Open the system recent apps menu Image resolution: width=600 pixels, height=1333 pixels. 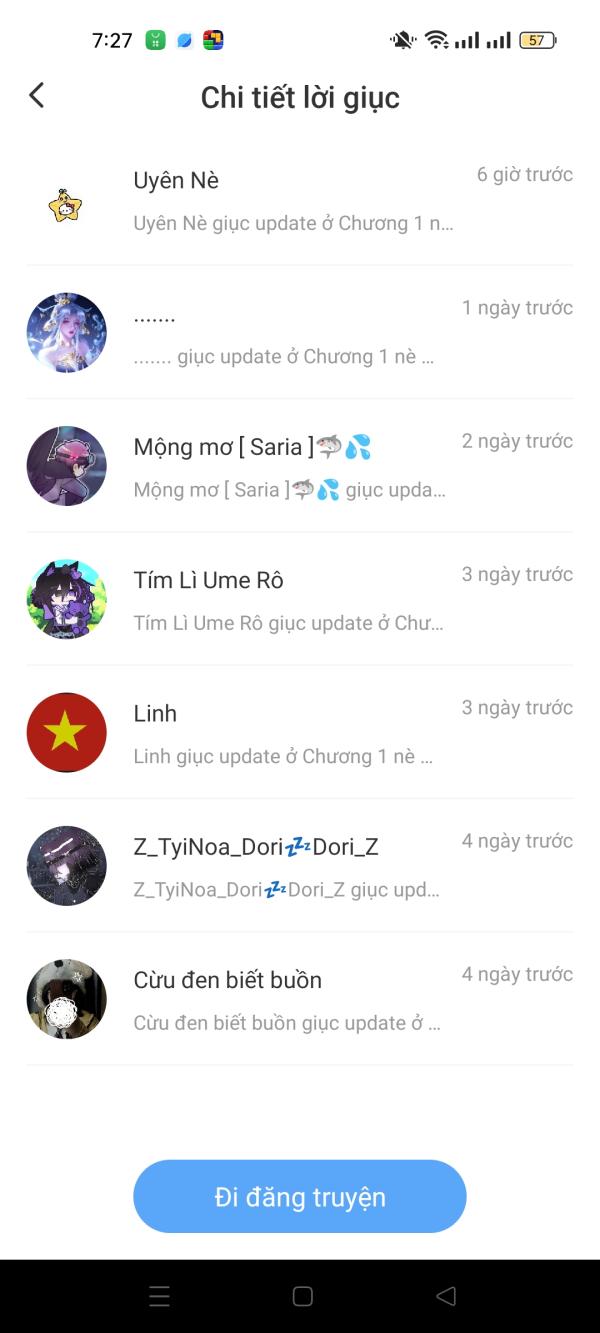[x=159, y=1296]
